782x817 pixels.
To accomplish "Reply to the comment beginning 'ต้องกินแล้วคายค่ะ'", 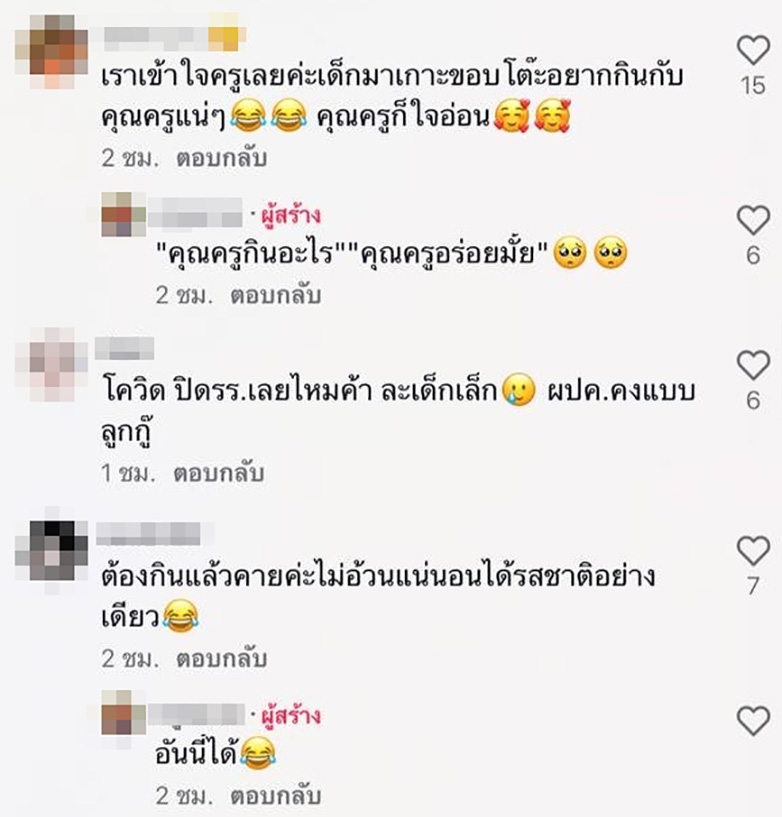I will click(222, 659).
